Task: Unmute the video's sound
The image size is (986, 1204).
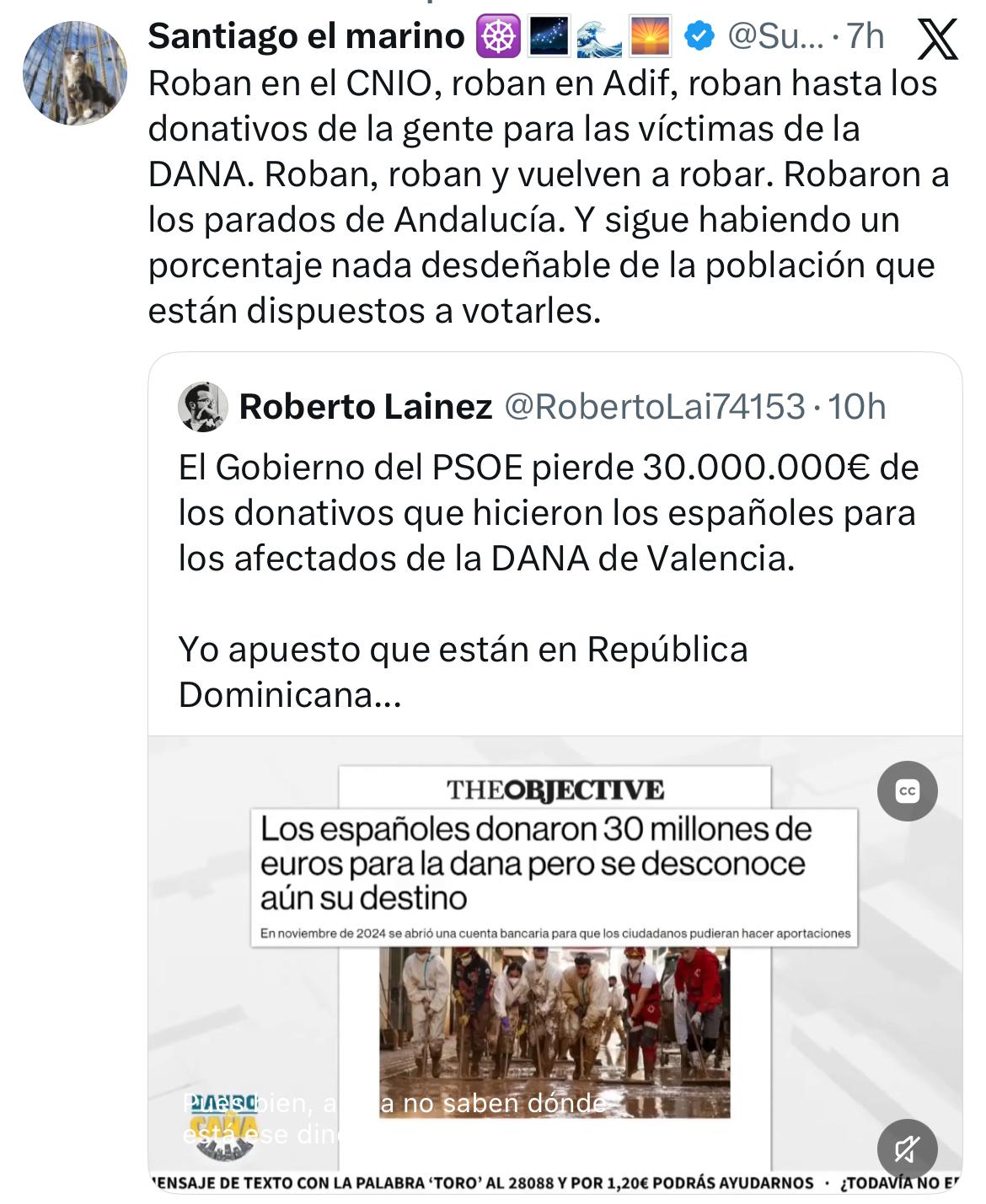Action: pyautogui.click(x=907, y=1149)
